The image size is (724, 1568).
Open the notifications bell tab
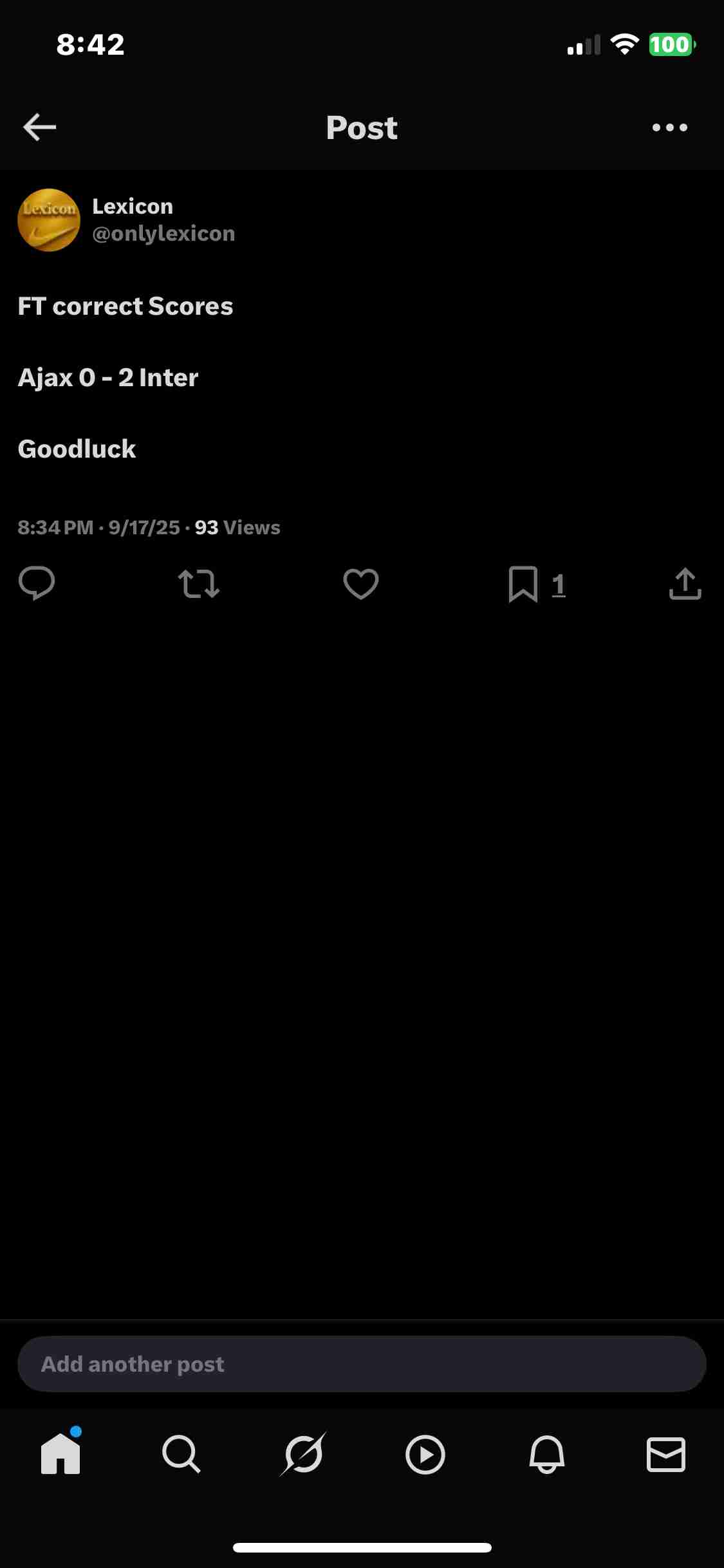pos(546,1454)
